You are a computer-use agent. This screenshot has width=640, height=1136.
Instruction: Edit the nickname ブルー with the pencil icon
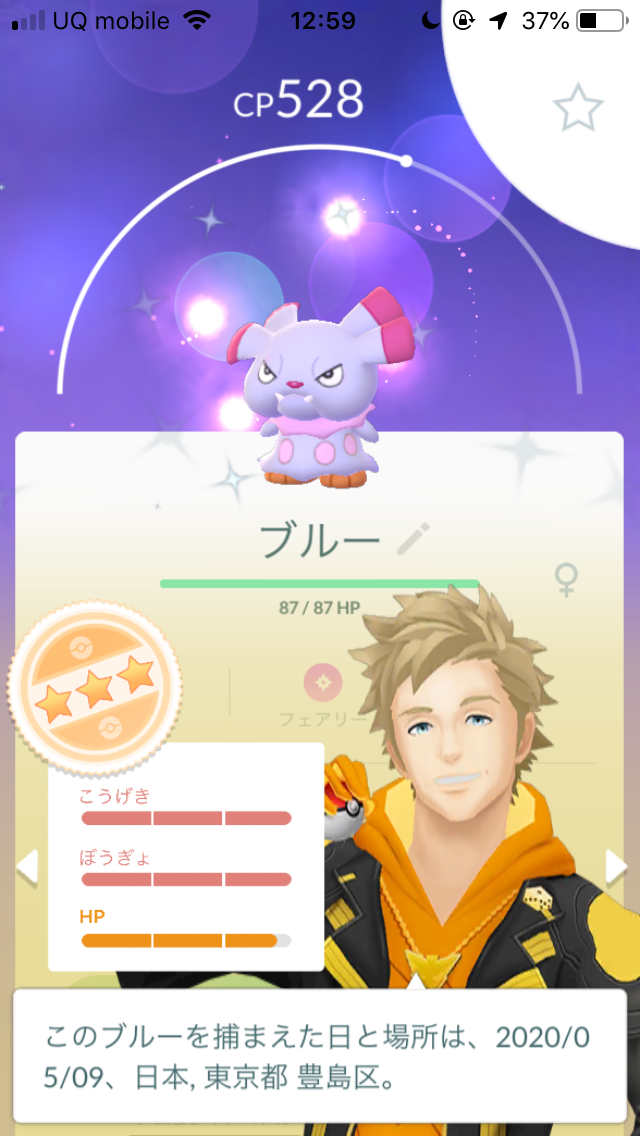pyautogui.click(x=413, y=539)
